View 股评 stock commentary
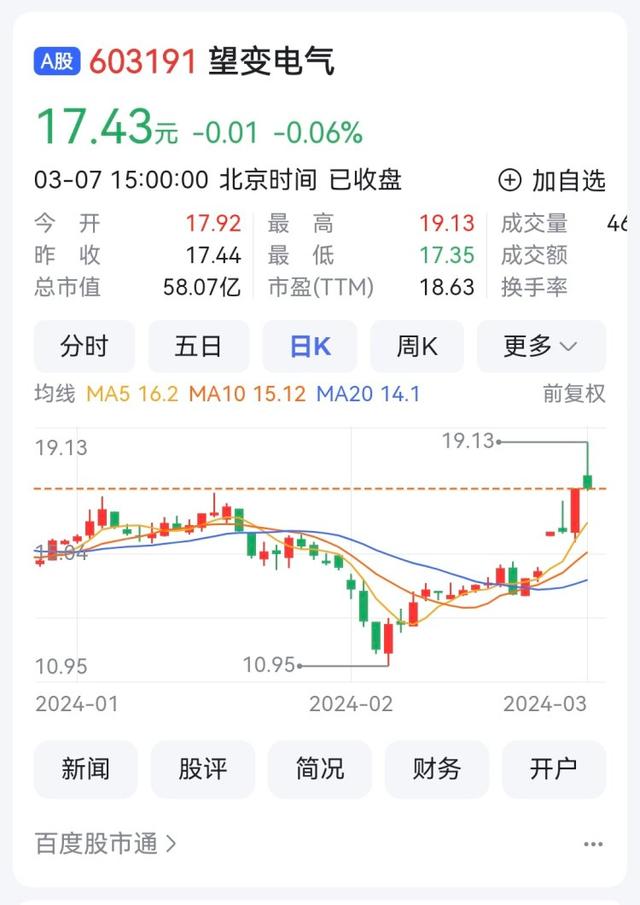The height and width of the screenshot is (905, 640). coord(202,769)
